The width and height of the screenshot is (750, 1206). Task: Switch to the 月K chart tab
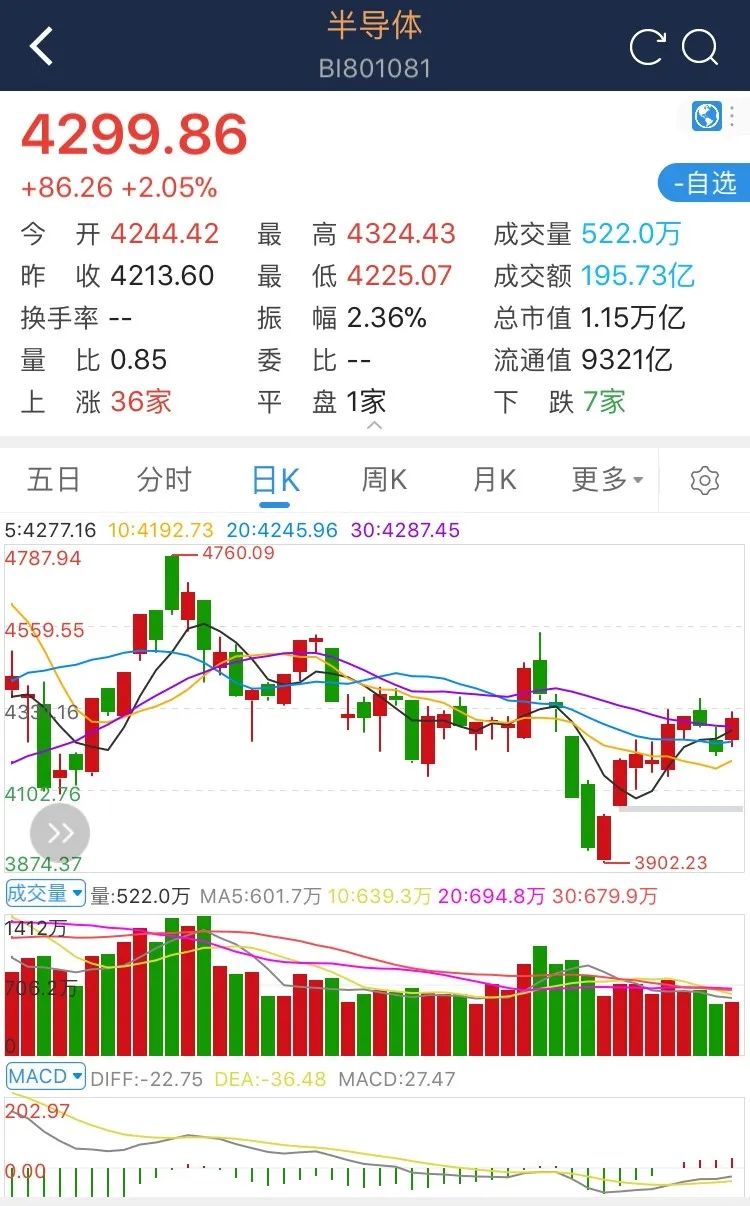coord(494,480)
